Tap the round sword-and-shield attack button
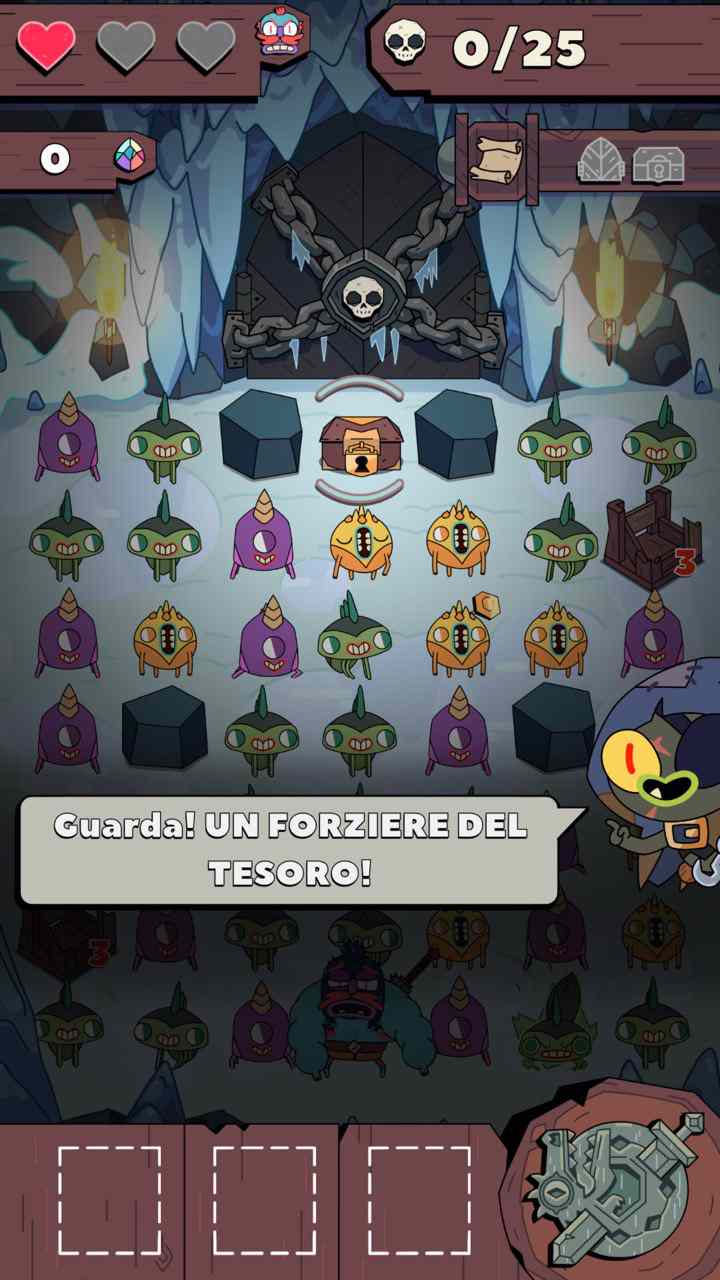720x1280 pixels. [612, 1187]
